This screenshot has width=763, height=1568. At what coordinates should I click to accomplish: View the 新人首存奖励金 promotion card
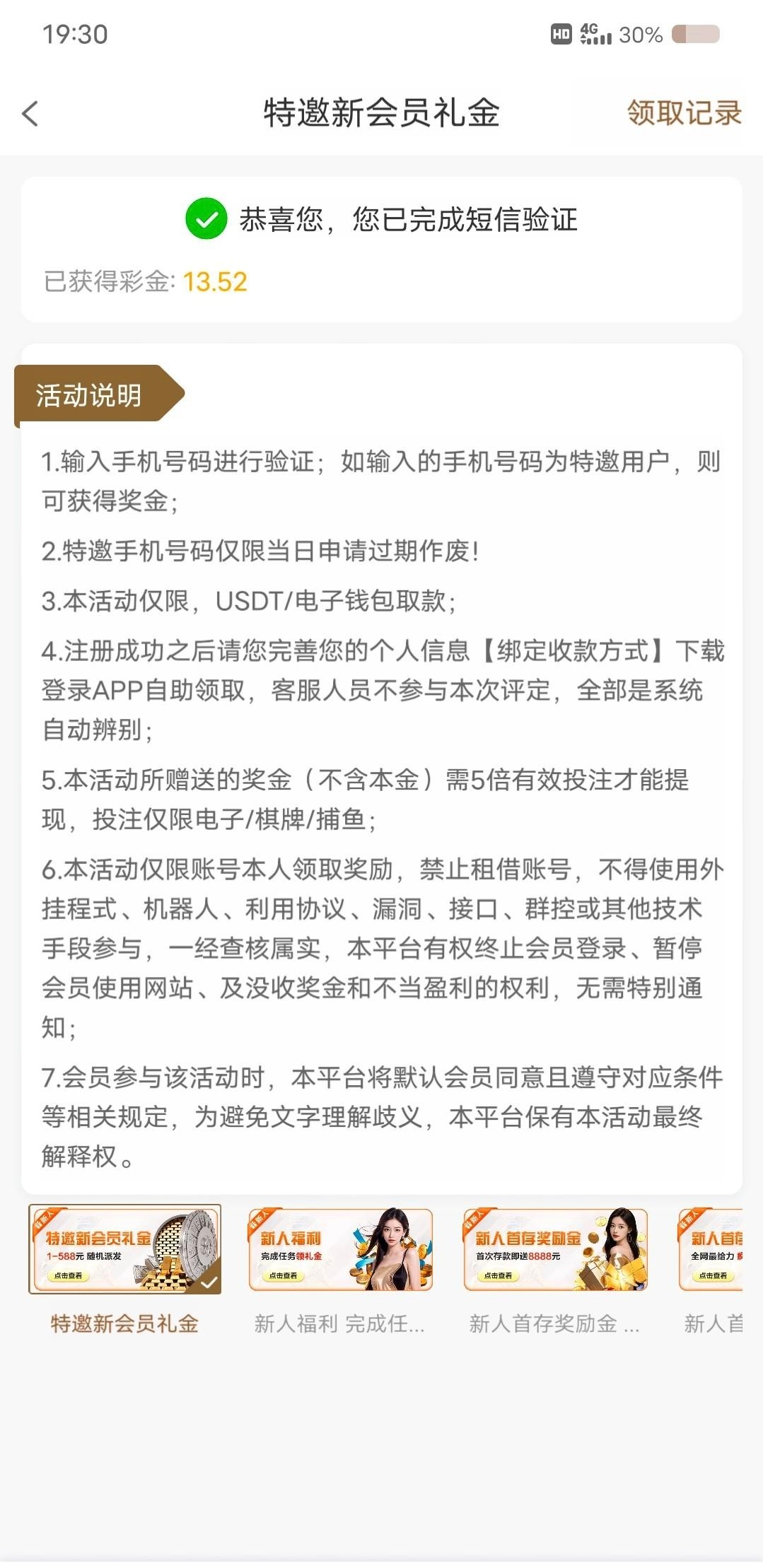coord(555,1249)
